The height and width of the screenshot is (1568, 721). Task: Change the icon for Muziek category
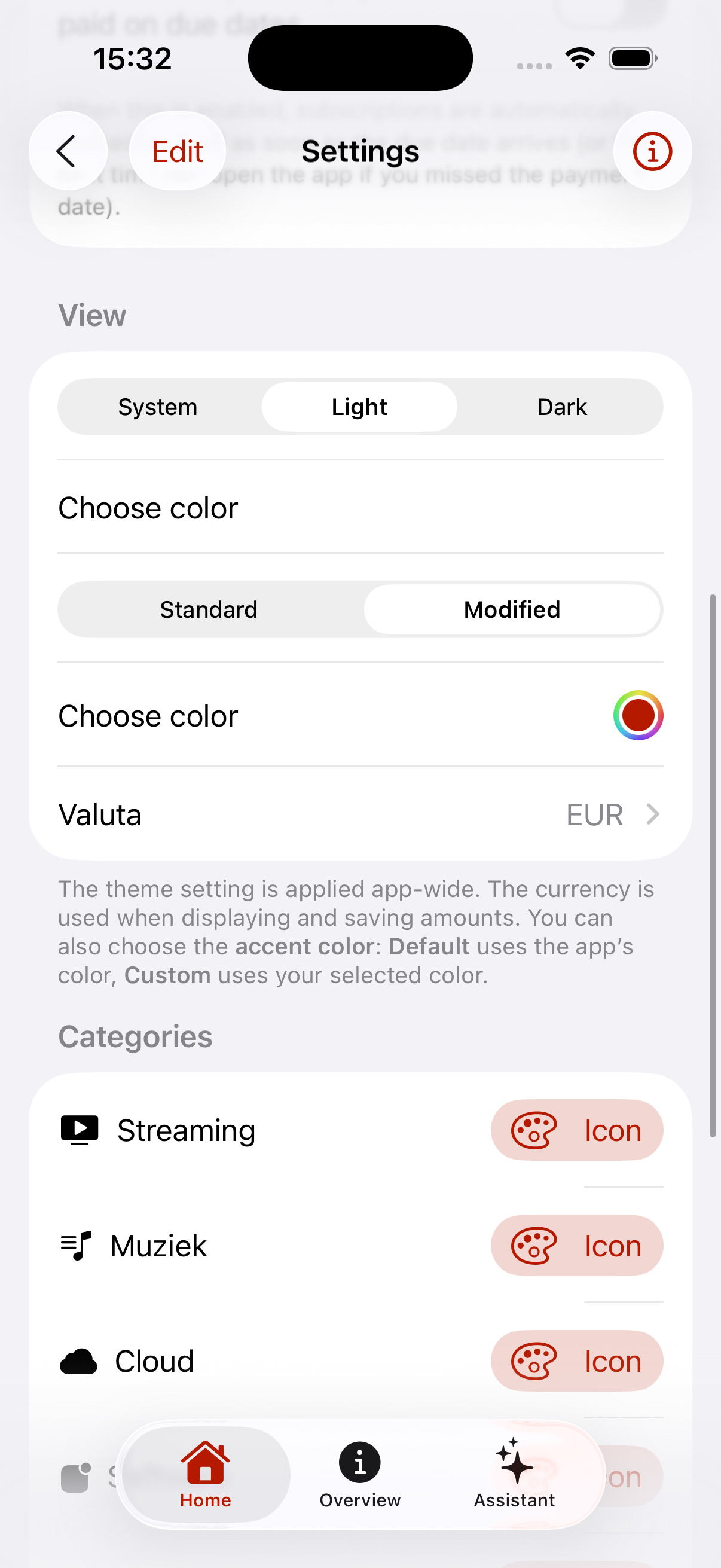(x=576, y=1246)
